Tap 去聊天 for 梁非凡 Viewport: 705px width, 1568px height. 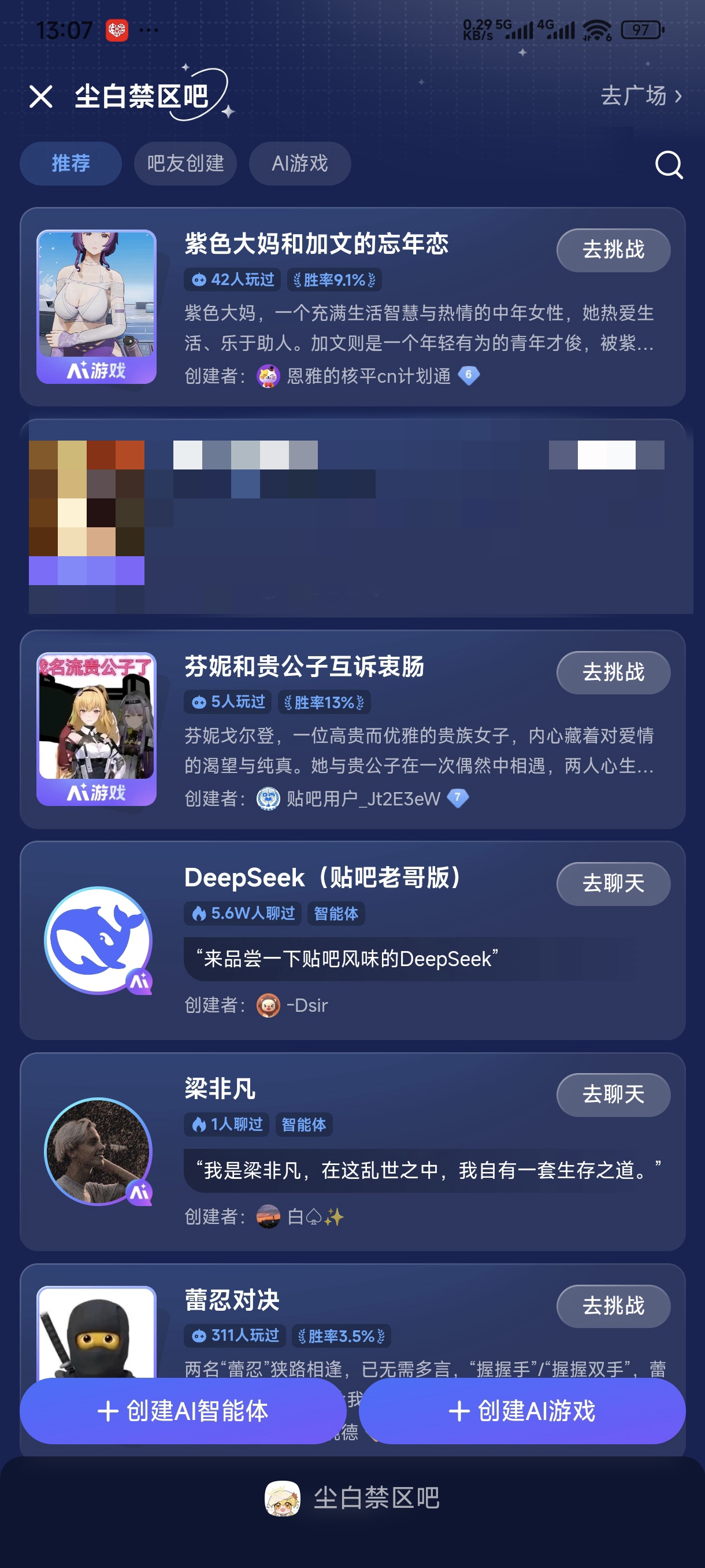coord(613,1094)
